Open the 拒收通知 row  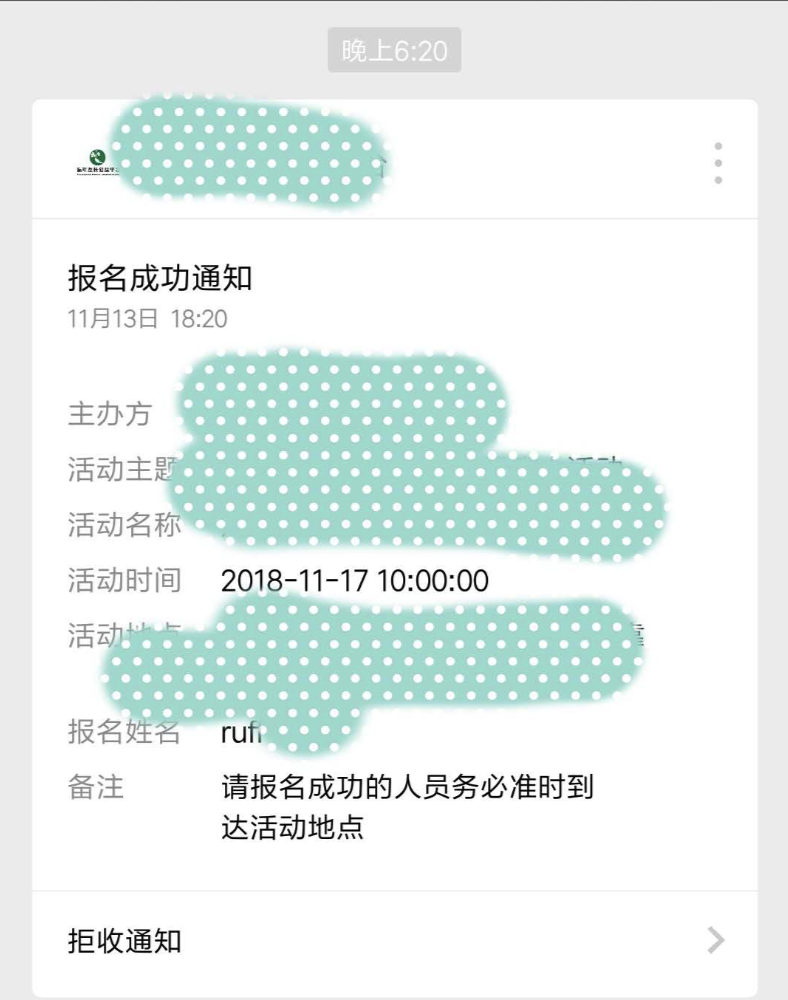[x=394, y=941]
